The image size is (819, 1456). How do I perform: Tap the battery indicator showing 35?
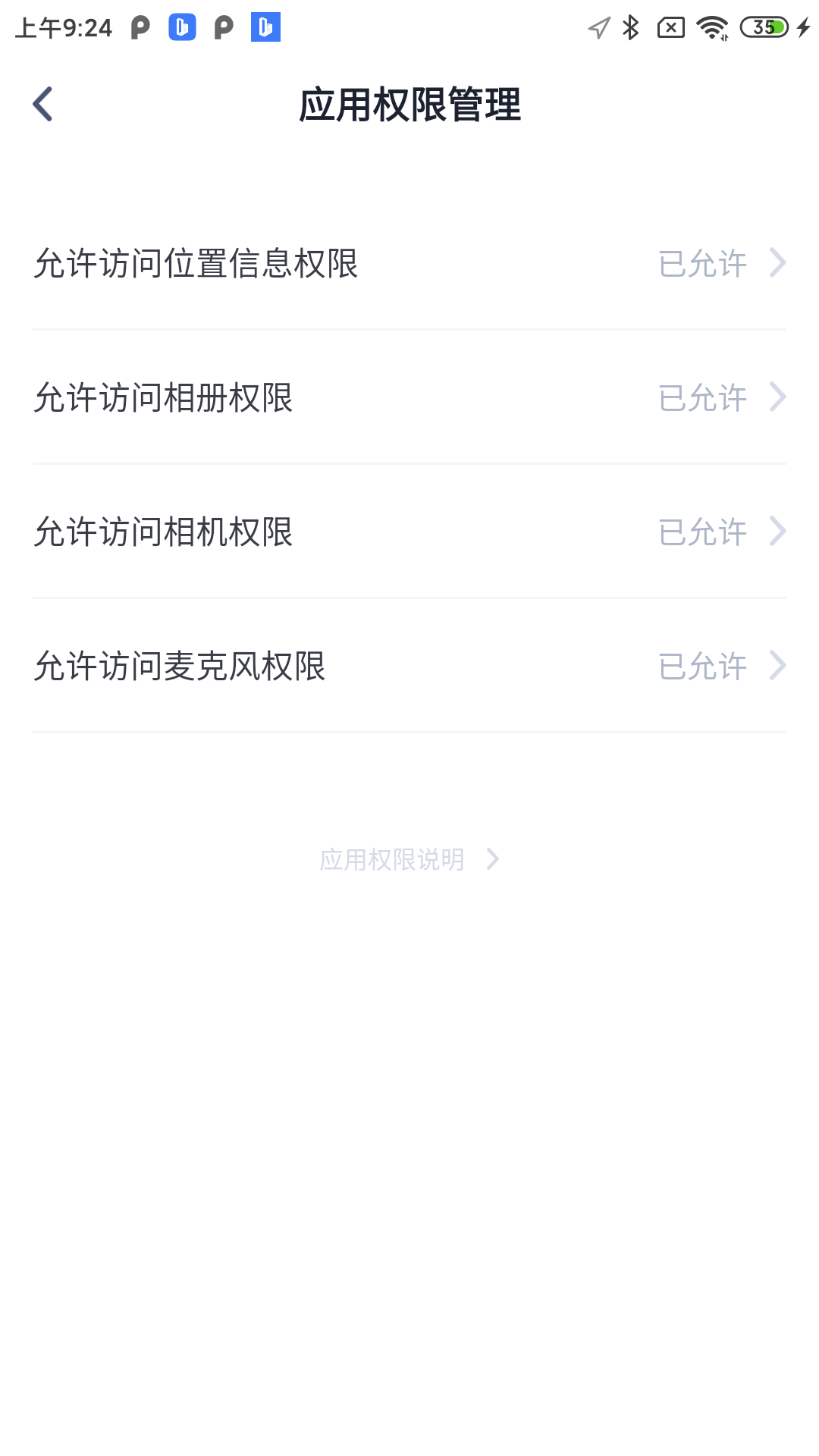(762, 27)
